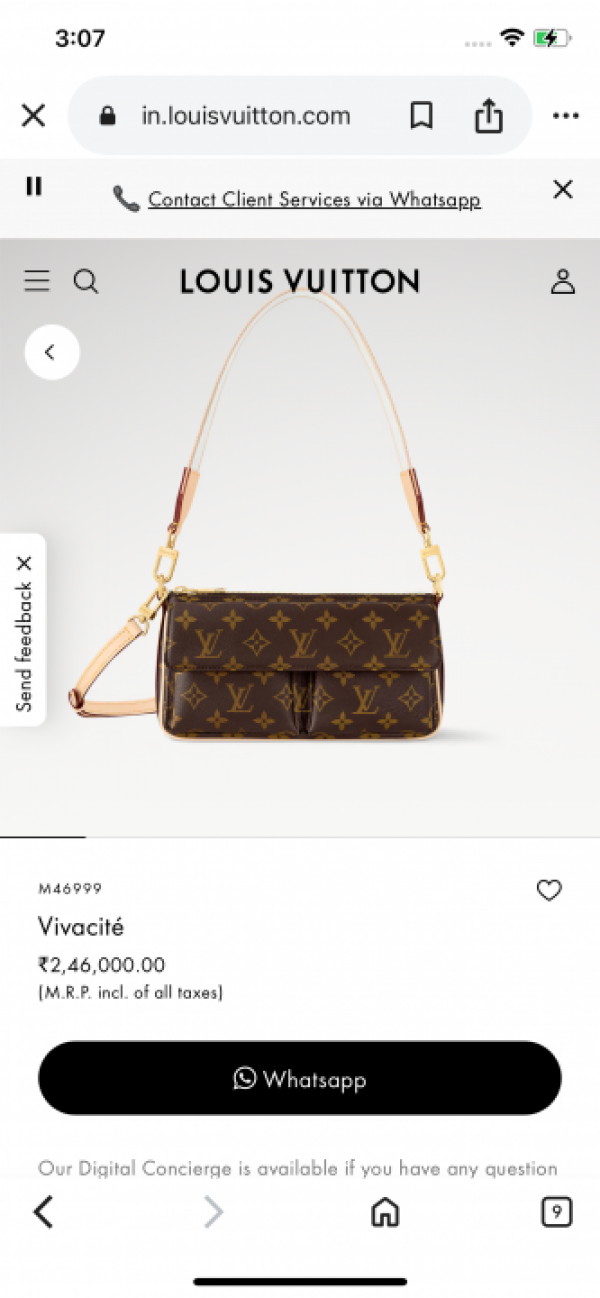
Task: Open the account profile icon
Action: tap(563, 281)
